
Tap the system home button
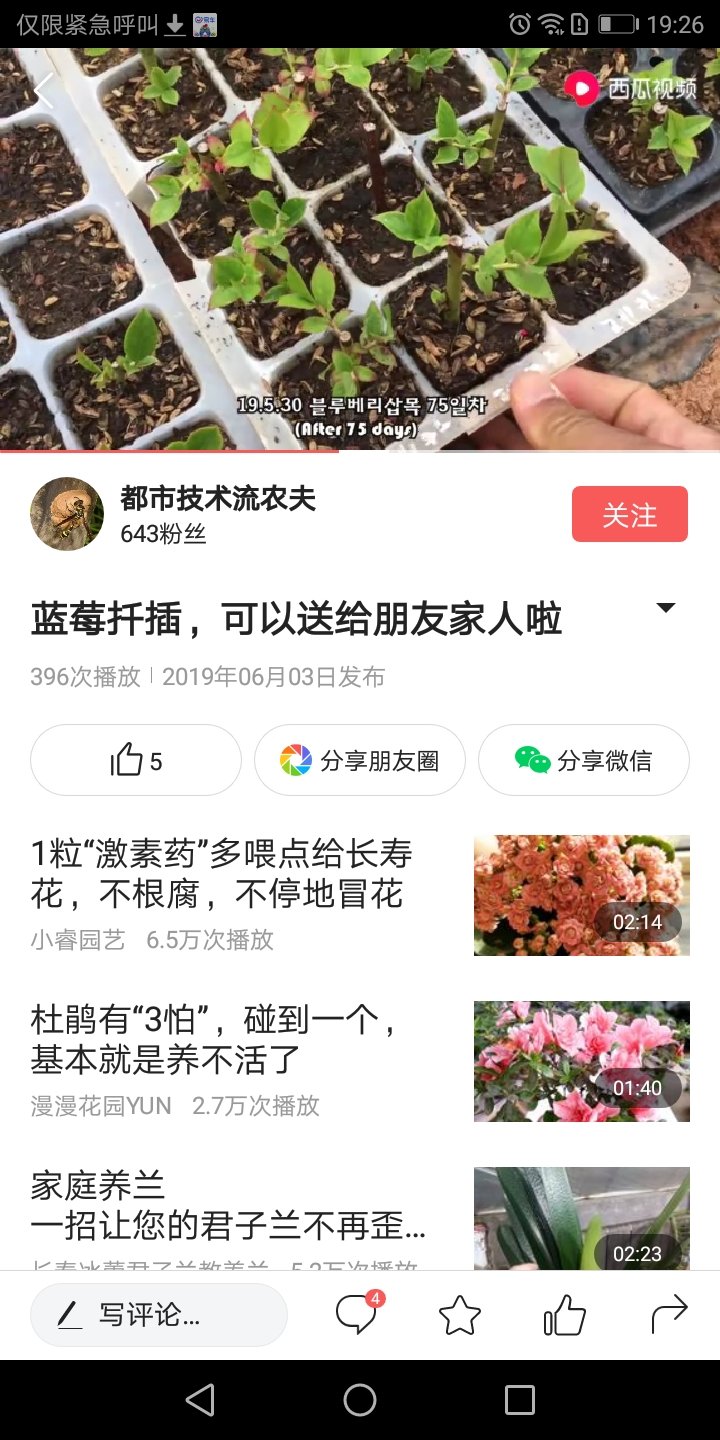(x=360, y=1400)
